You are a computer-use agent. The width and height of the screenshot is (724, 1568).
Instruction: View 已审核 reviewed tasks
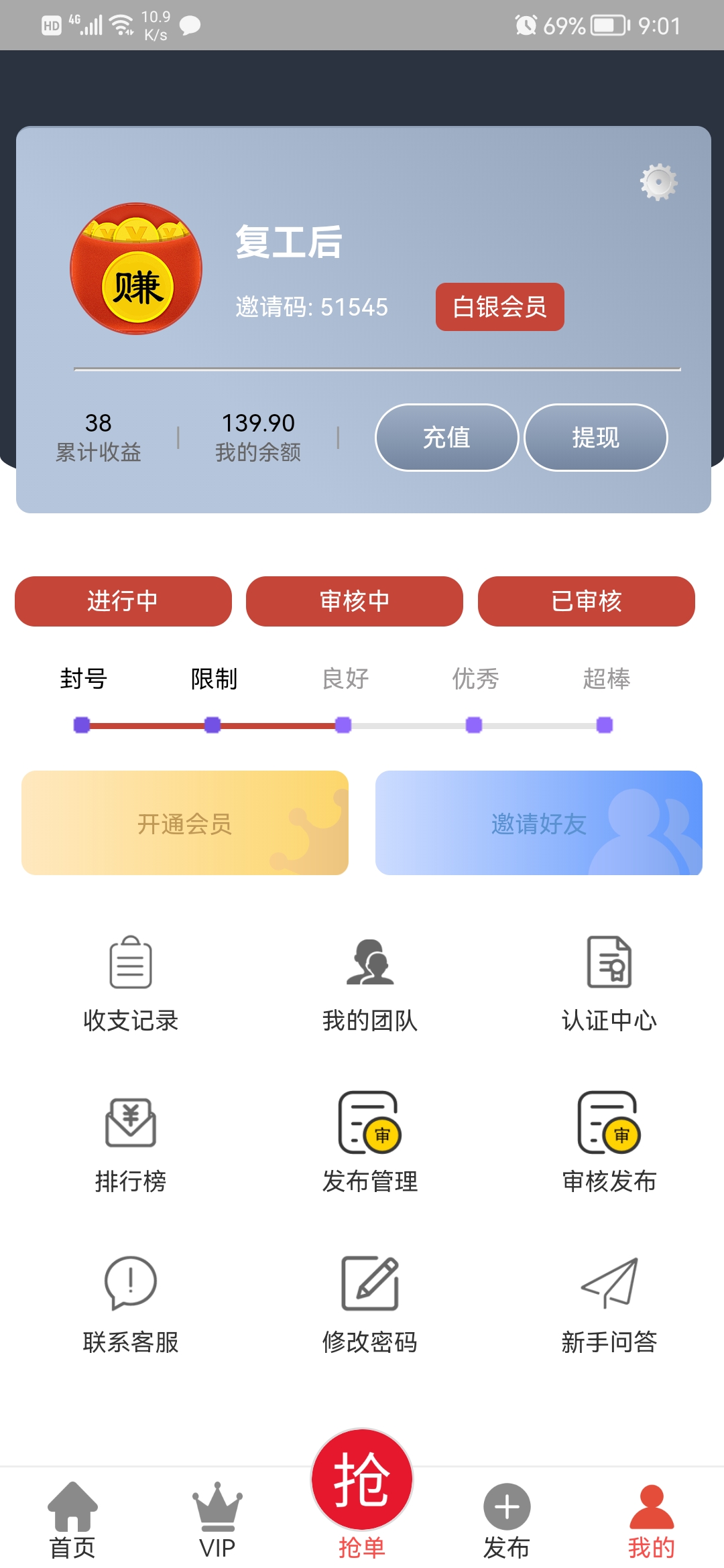tap(586, 601)
